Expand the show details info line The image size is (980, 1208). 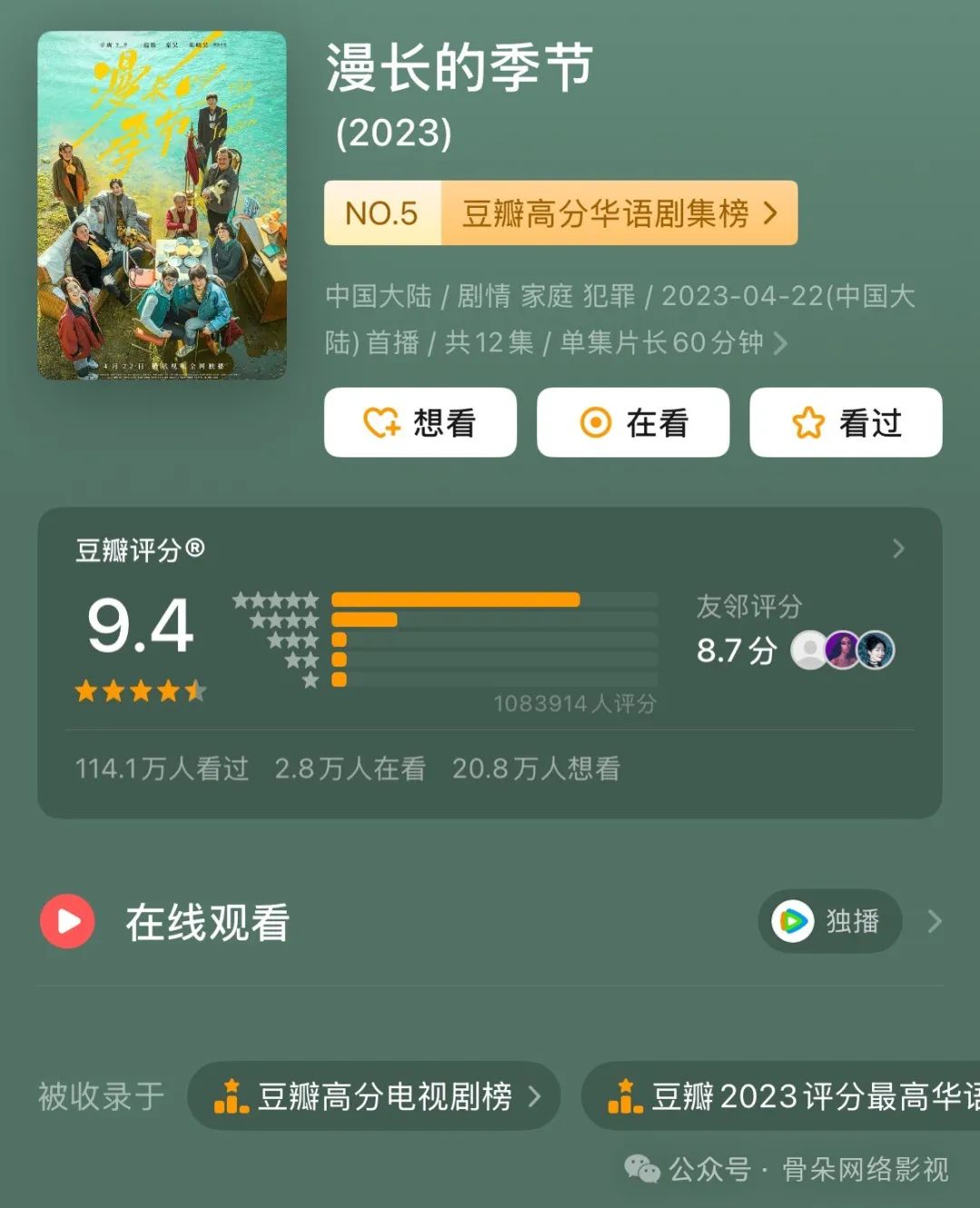(x=779, y=343)
